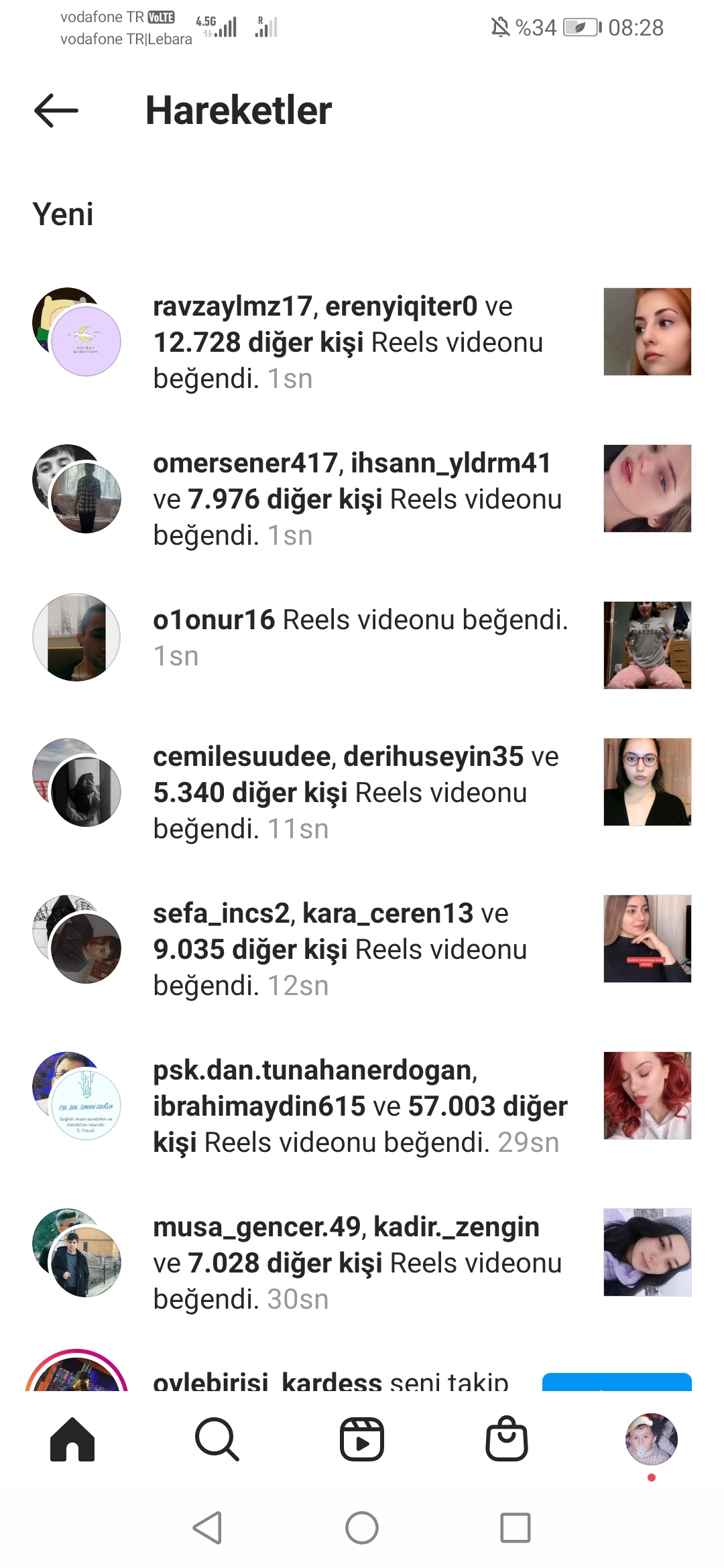Switch to the Profile tab
Image resolution: width=724 pixels, height=1568 pixels.
pos(651,1439)
